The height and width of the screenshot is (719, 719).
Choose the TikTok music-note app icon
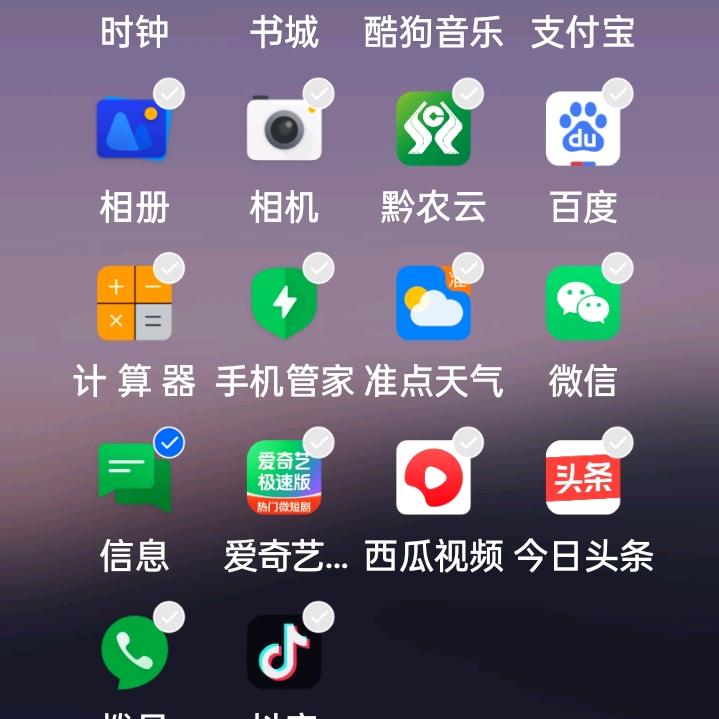(x=284, y=651)
